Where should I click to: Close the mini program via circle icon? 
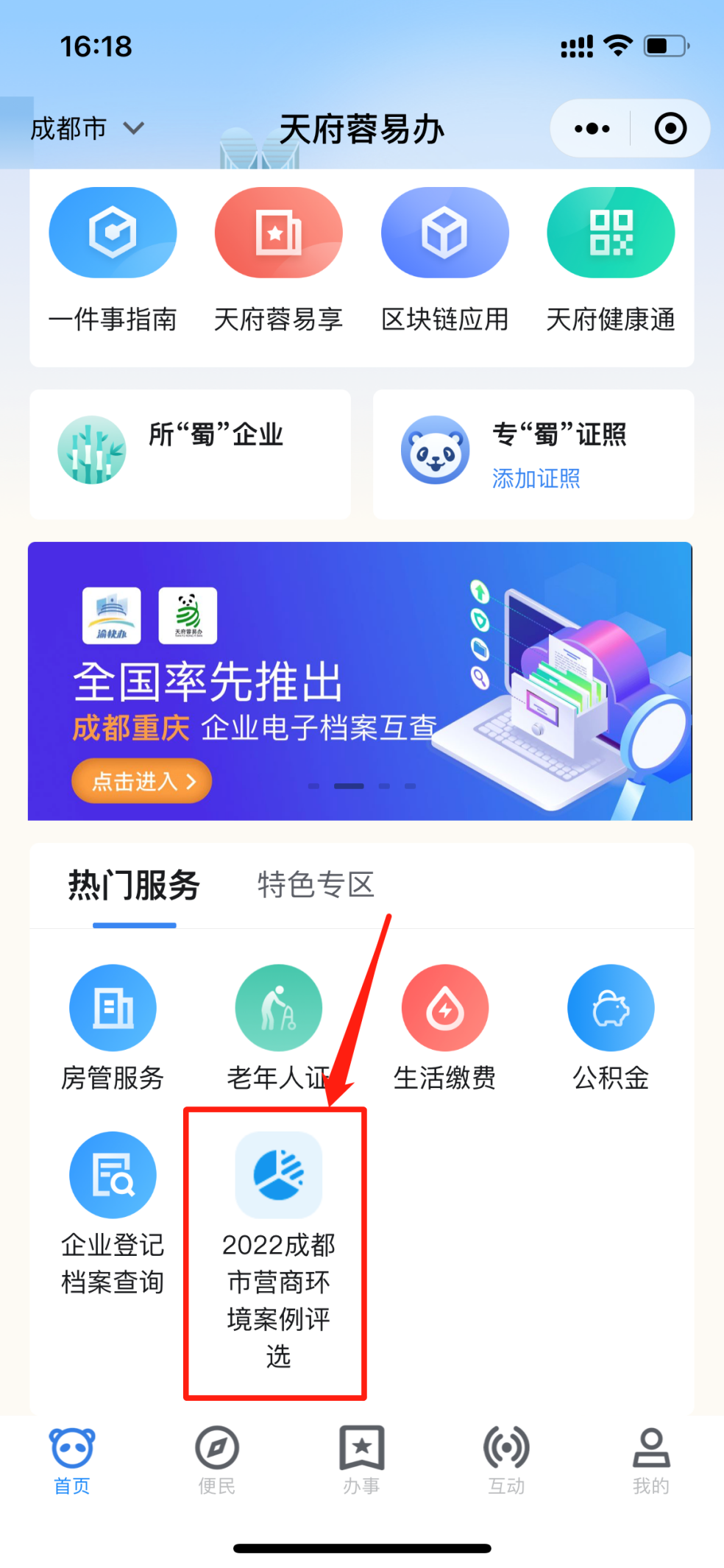pyautogui.click(x=670, y=129)
